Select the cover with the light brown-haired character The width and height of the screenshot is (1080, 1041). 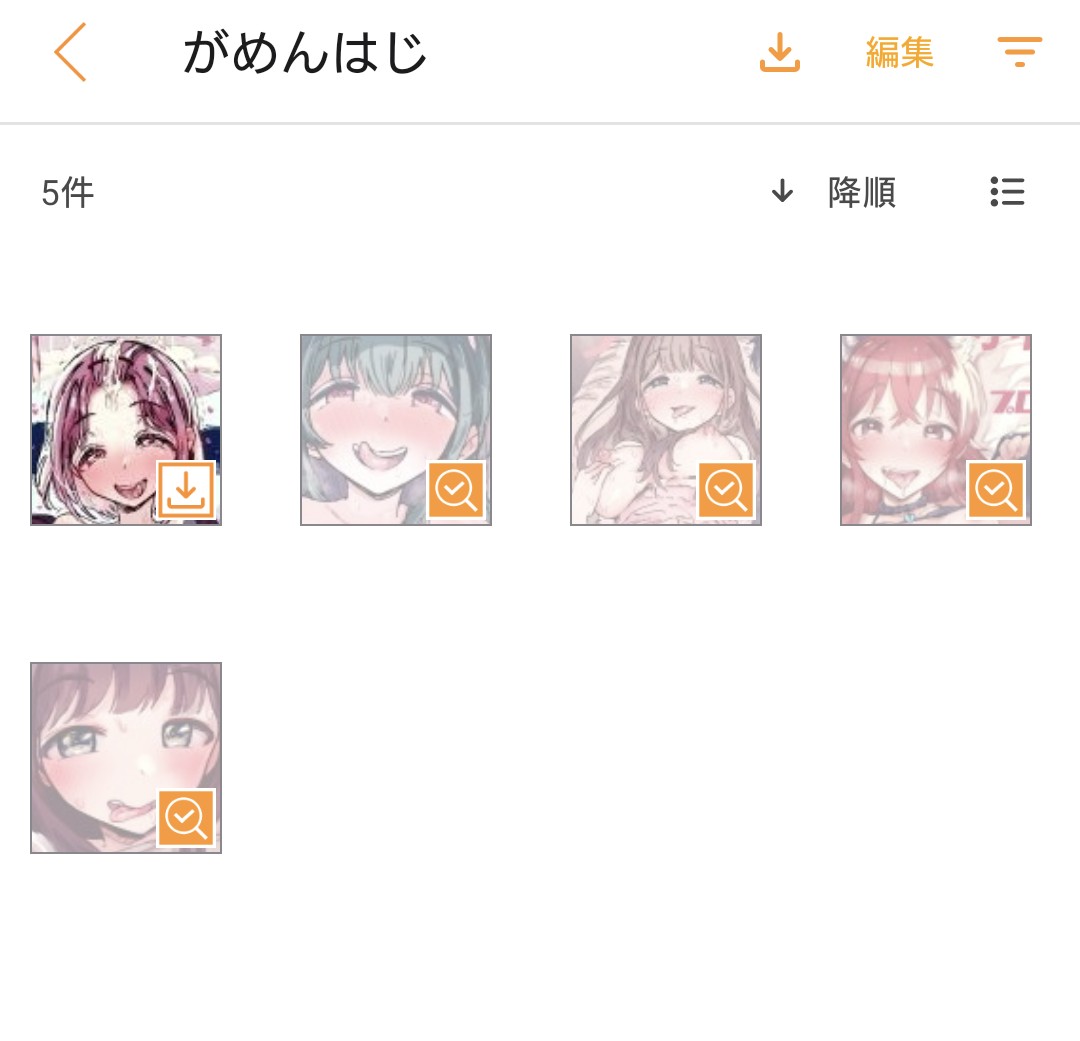coord(666,430)
